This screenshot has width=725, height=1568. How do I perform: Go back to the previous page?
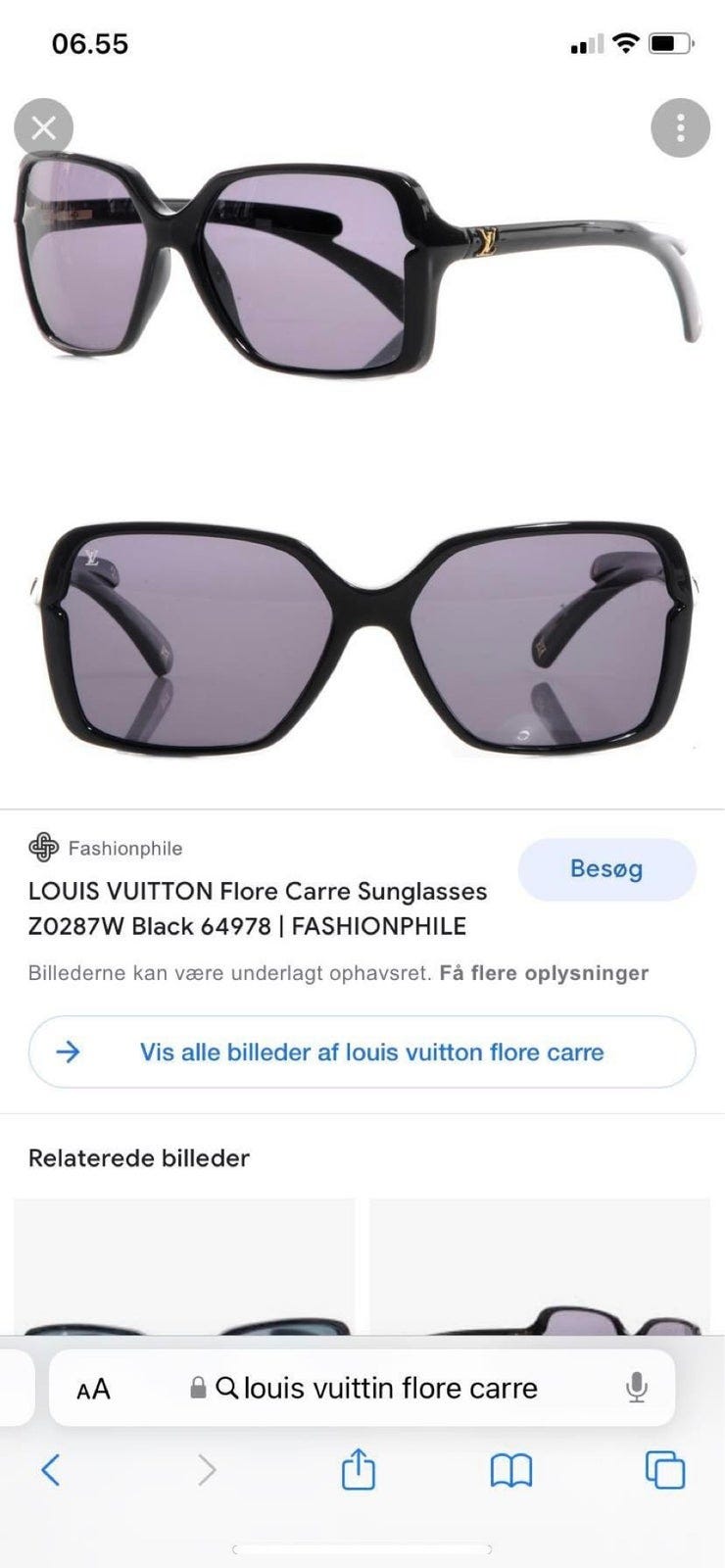coord(51,1470)
